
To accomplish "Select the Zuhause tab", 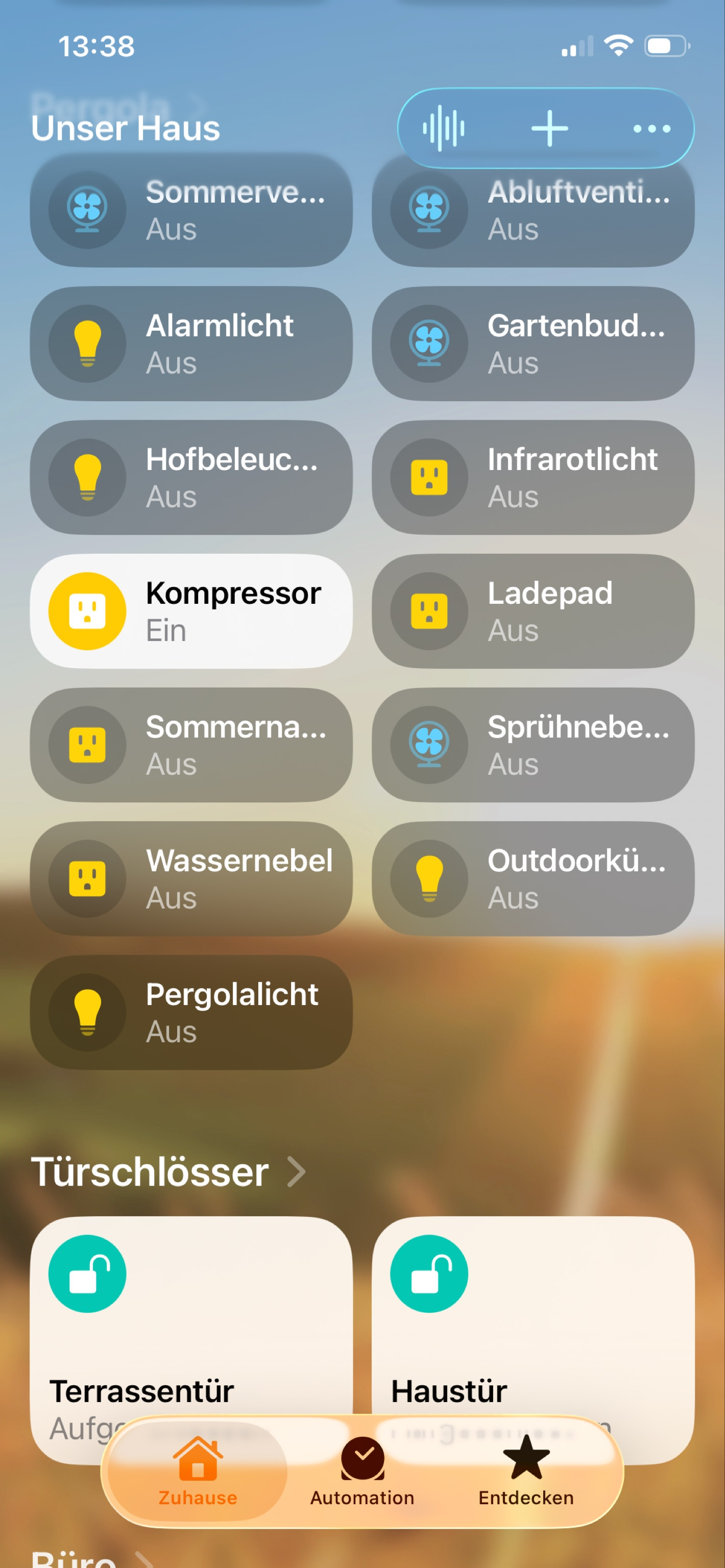I will pyautogui.click(x=197, y=1472).
